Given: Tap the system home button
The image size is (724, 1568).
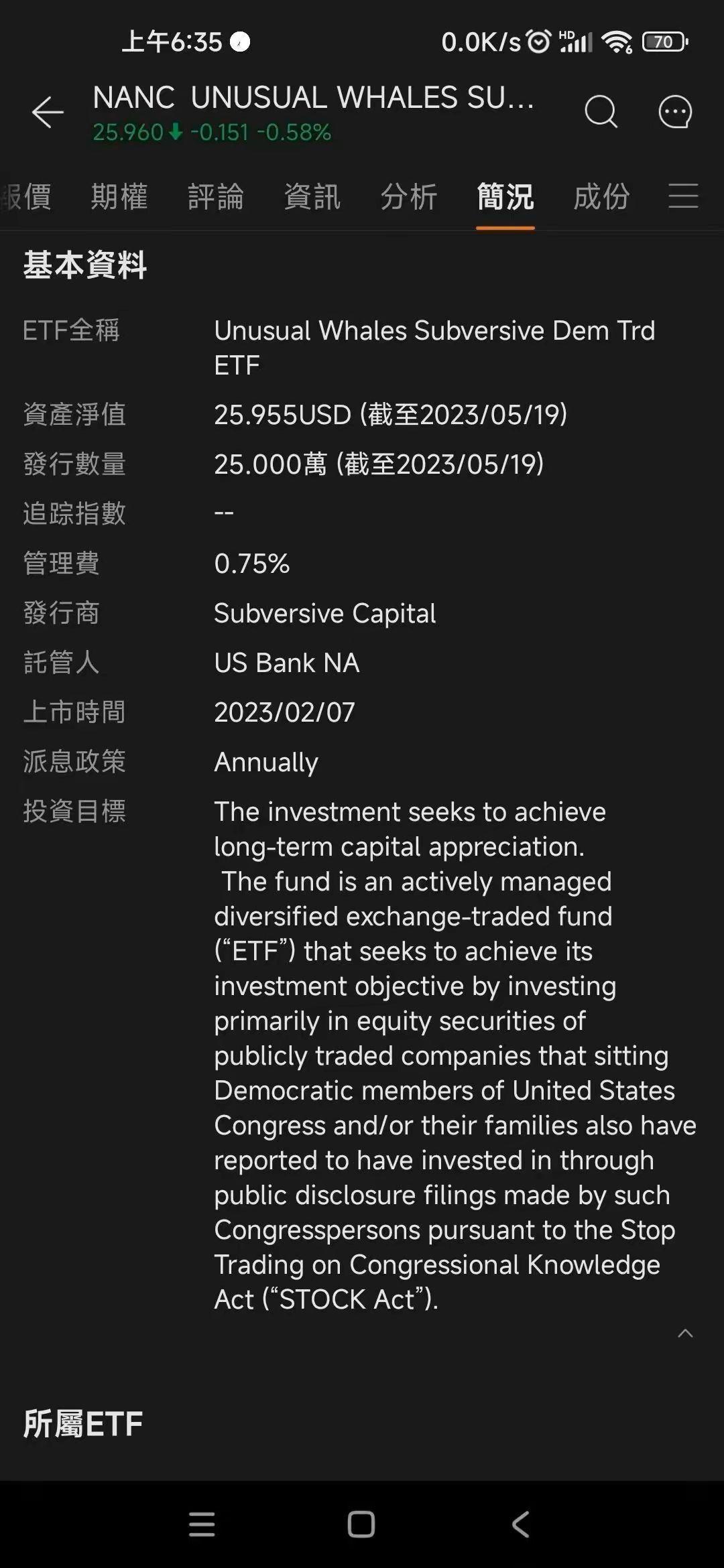Looking at the screenshot, I should 361,1524.
